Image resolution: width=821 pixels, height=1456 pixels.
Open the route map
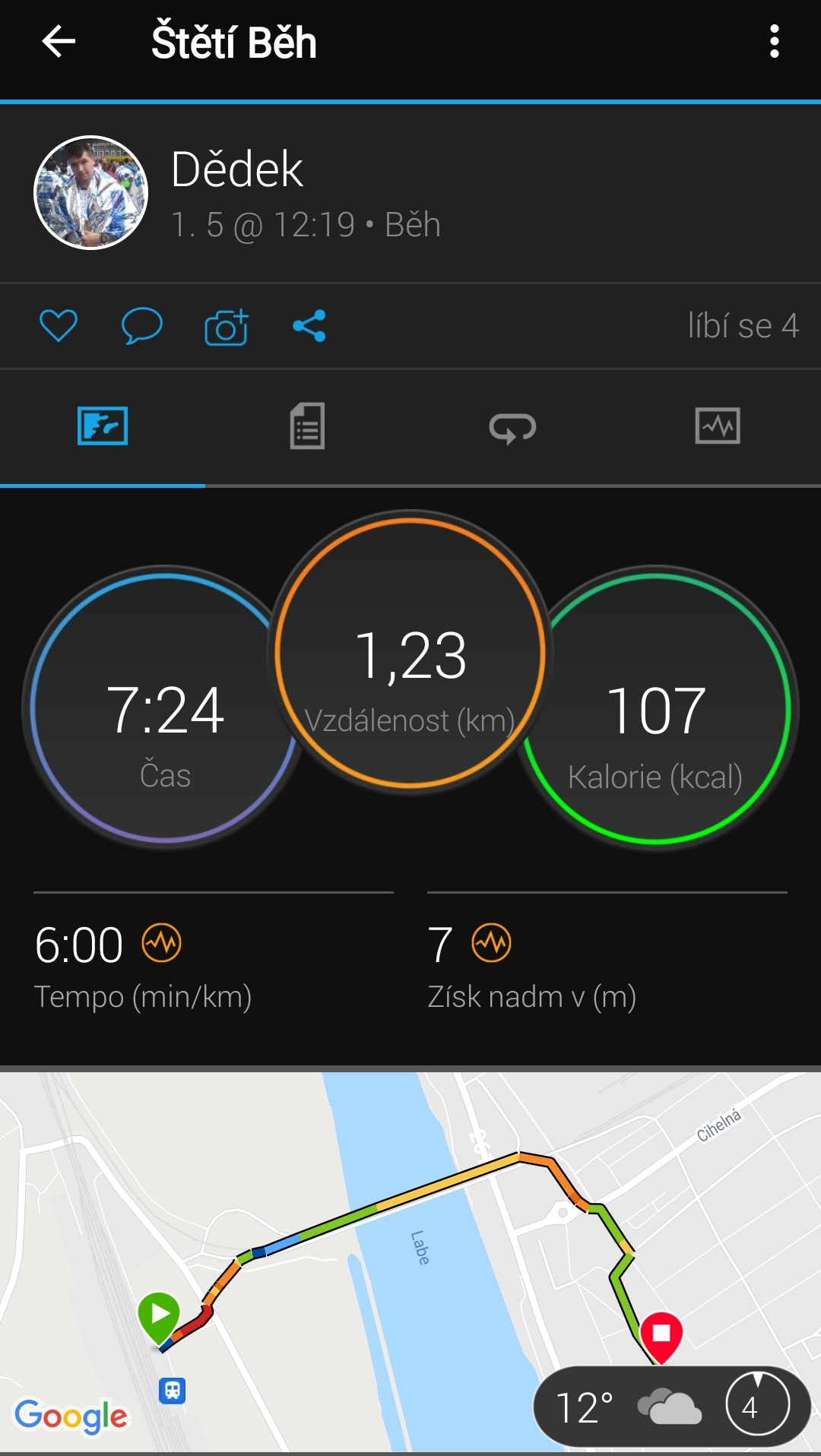[x=410, y=1261]
